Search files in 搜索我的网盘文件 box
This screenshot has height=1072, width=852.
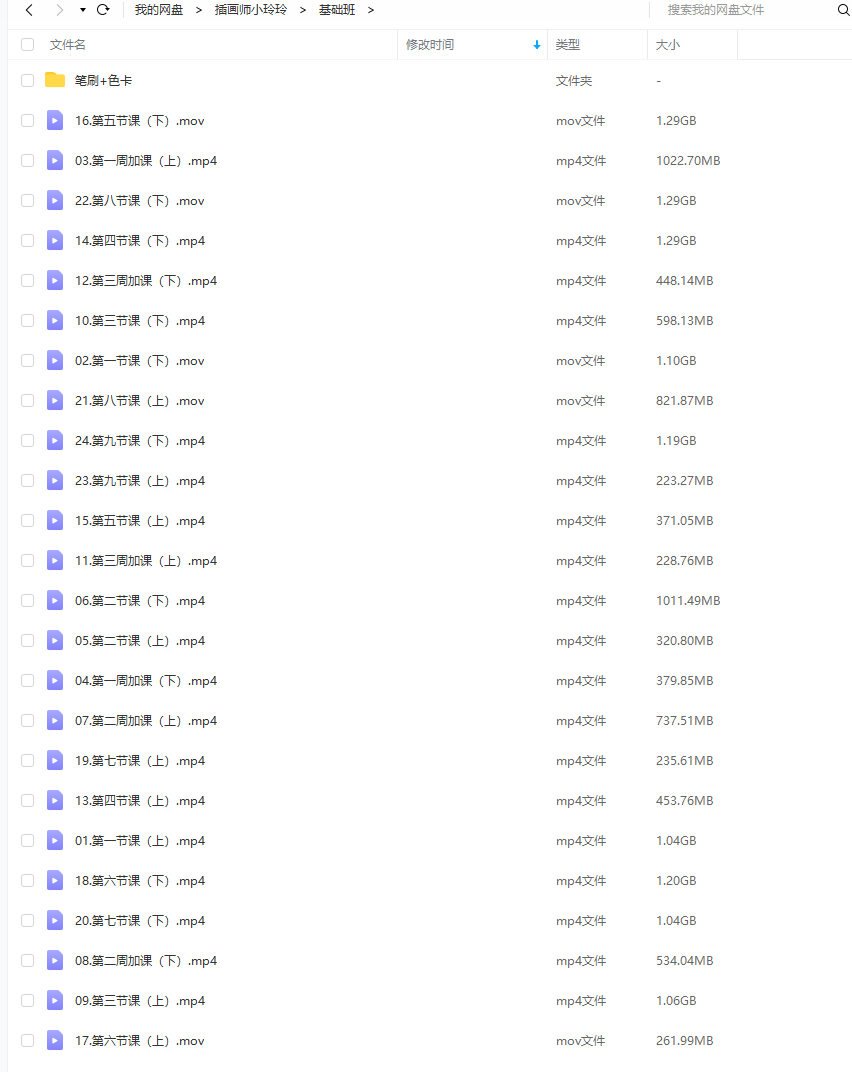(x=745, y=10)
